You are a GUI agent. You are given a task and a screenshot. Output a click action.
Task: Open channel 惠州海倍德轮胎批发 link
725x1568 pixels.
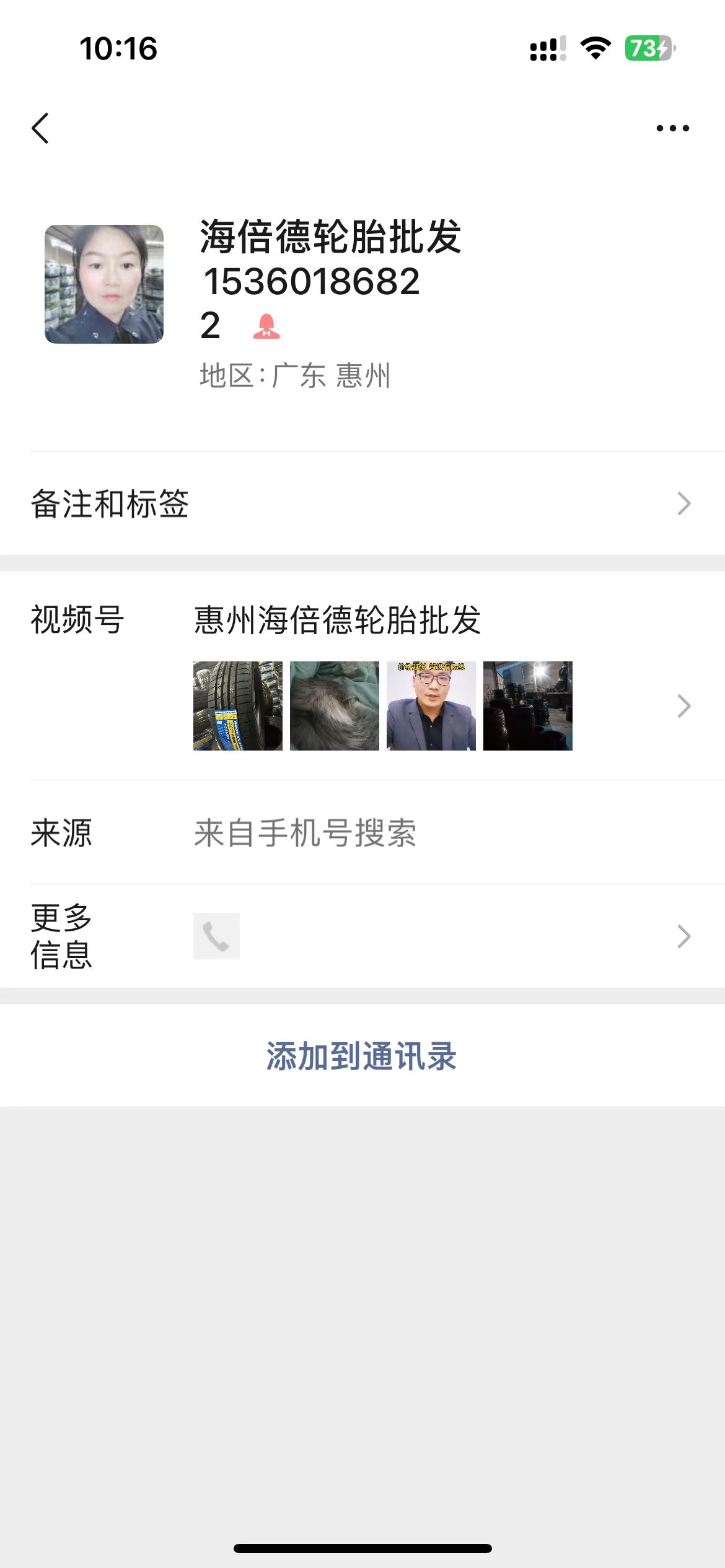pyautogui.click(x=338, y=620)
